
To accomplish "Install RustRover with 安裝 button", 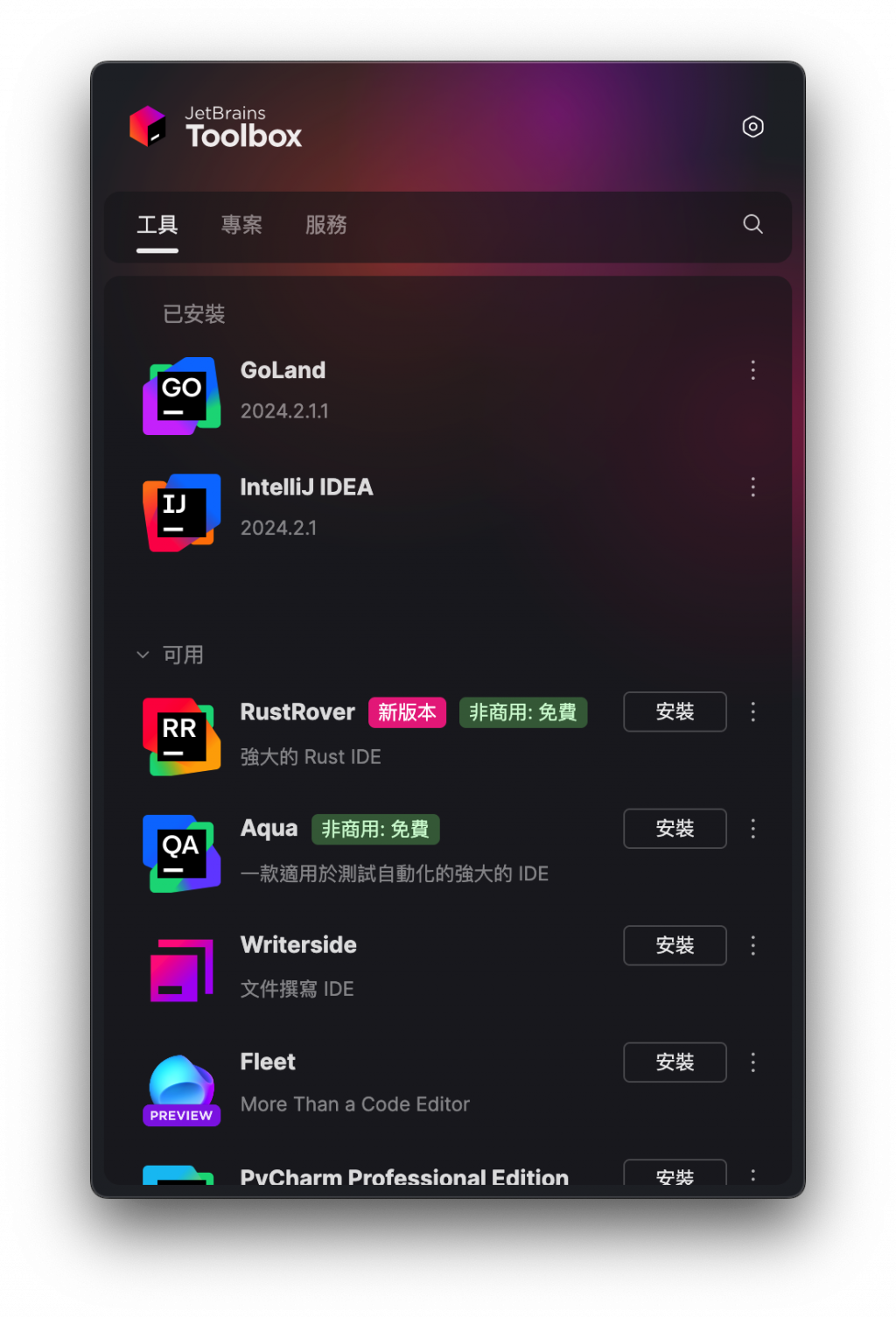I will tap(675, 712).
